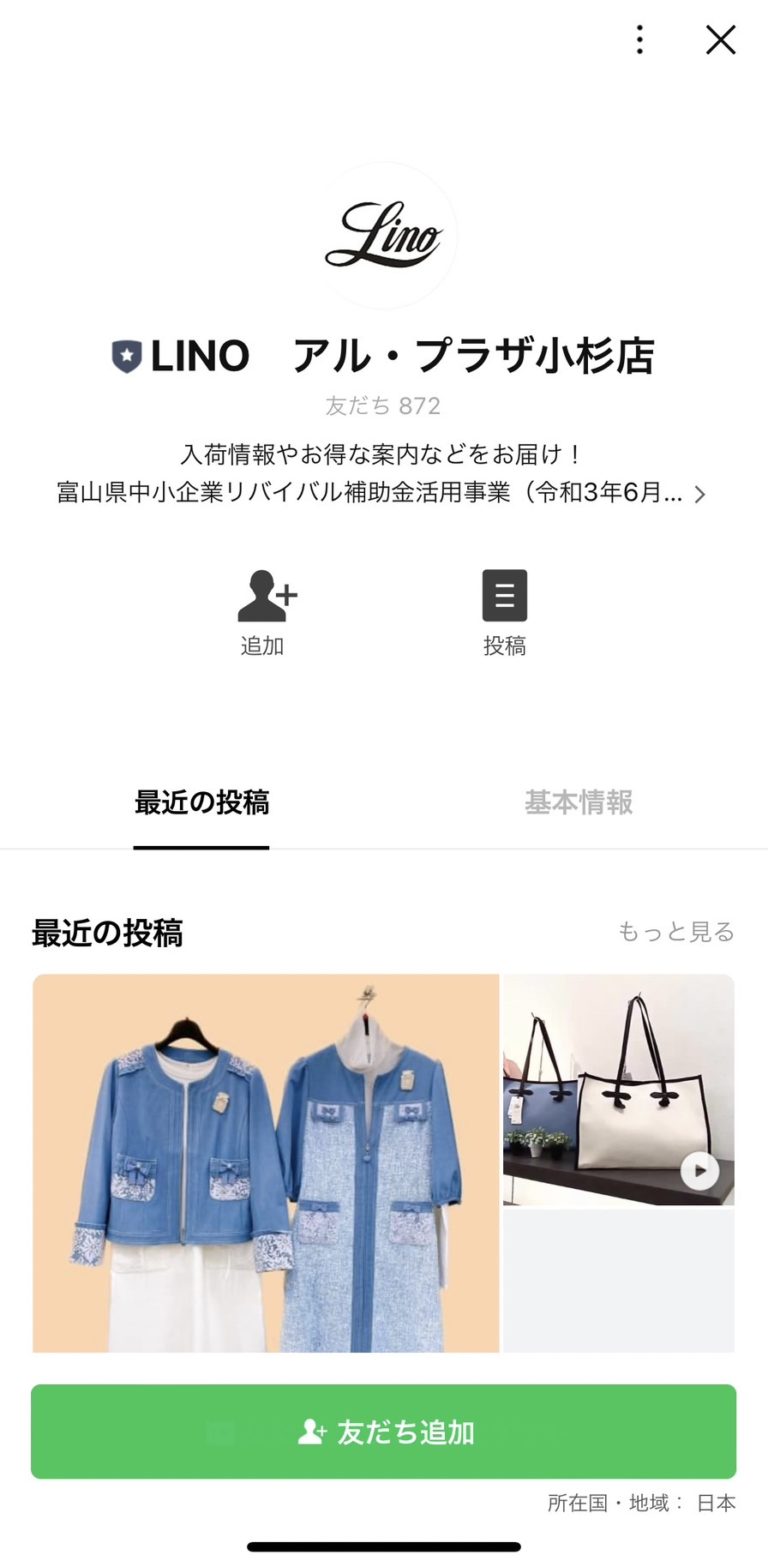Select the 友だち 872 follower count
768x1567 pixels.
click(x=384, y=406)
